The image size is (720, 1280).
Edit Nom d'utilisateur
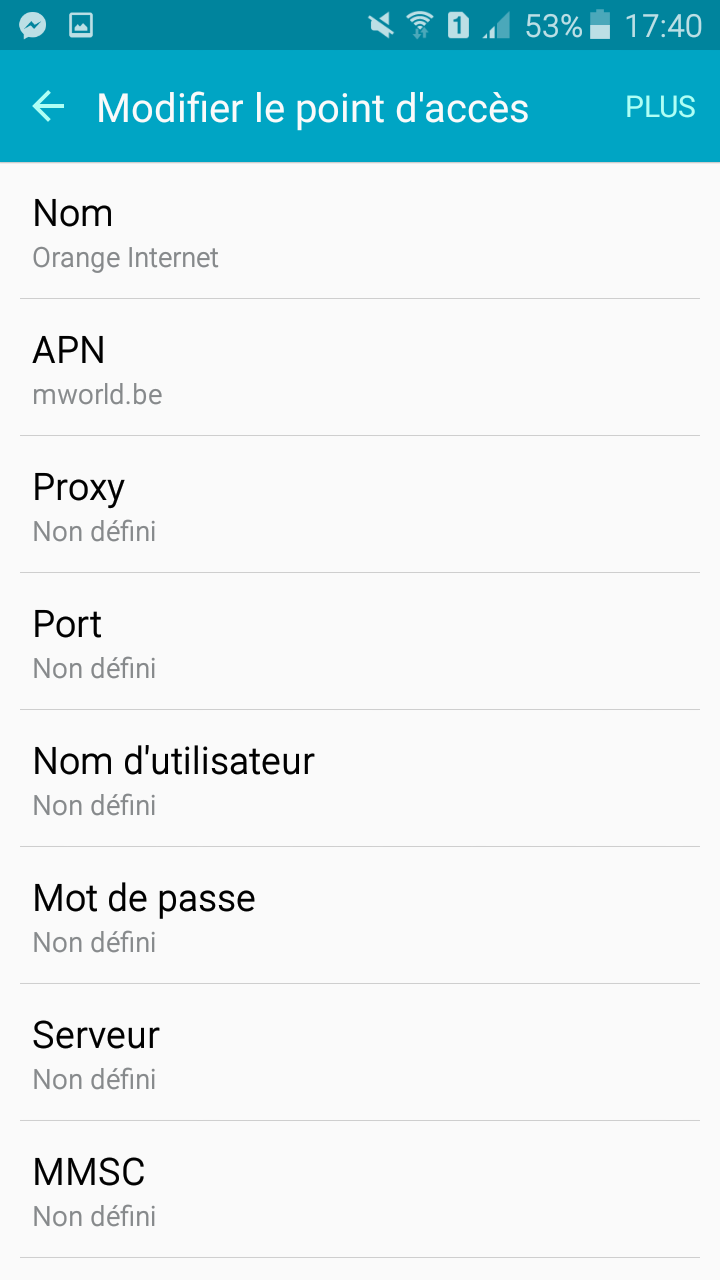[x=360, y=778]
